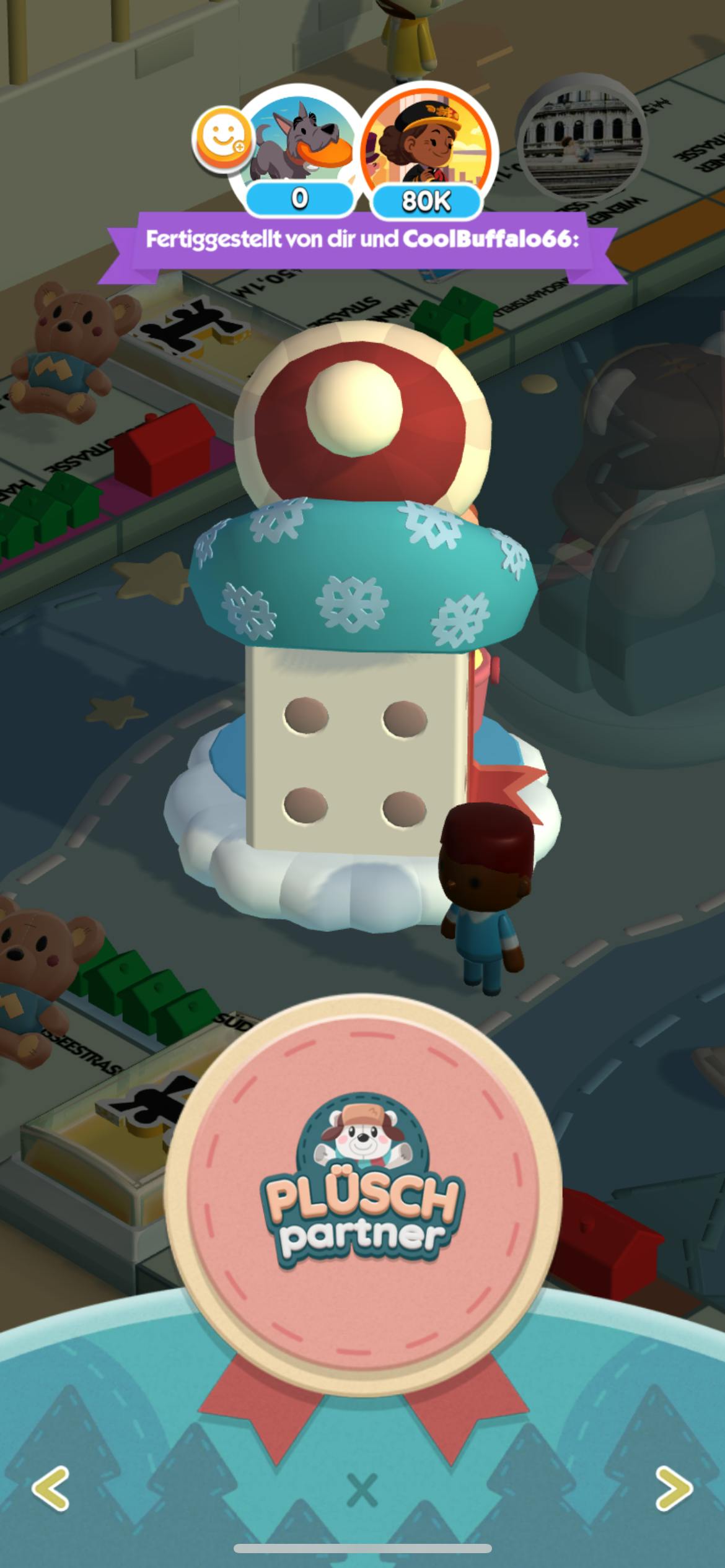Open your dog avatar profile
The image size is (725, 1568).
(x=301, y=141)
